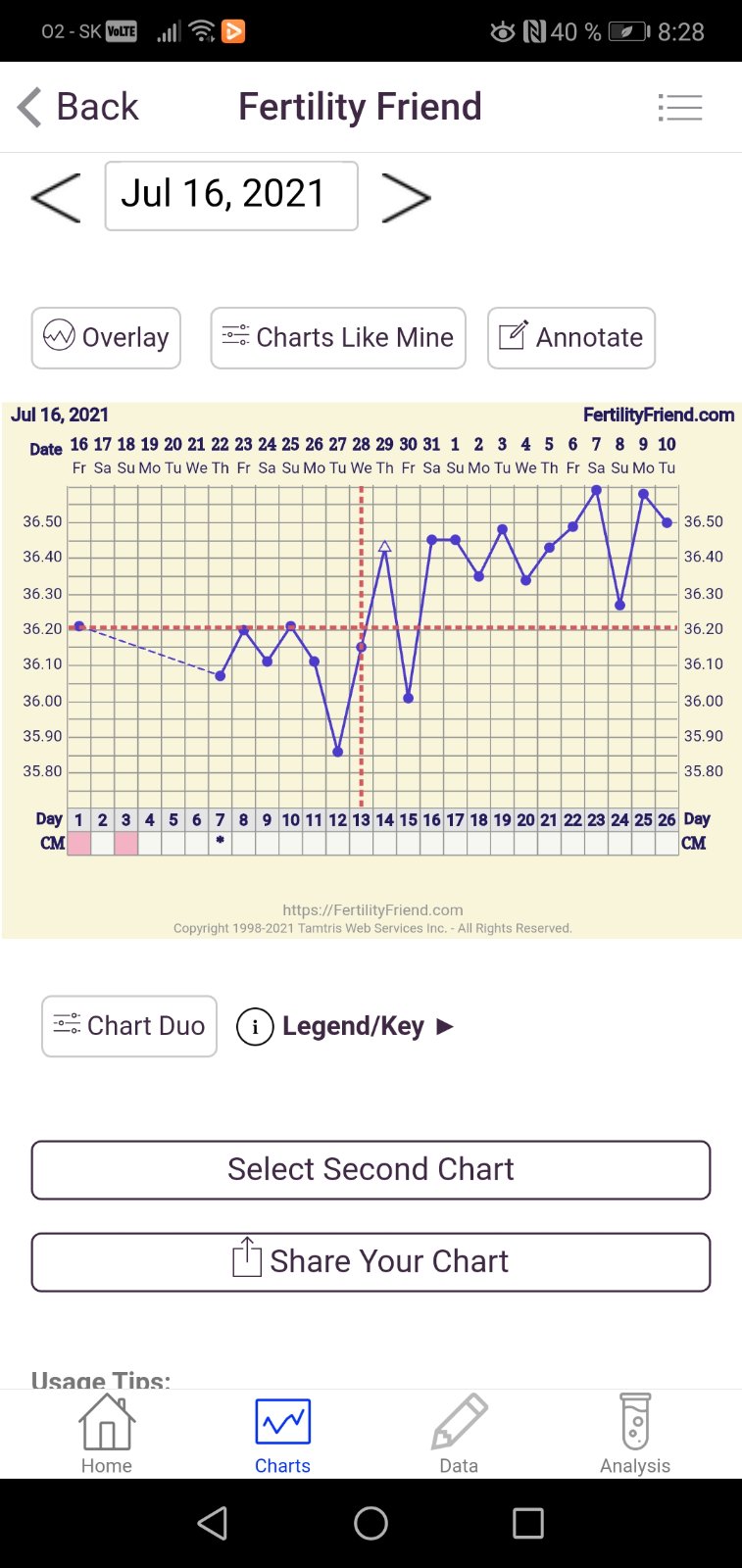Share Your Chart

pyautogui.click(x=371, y=1261)
